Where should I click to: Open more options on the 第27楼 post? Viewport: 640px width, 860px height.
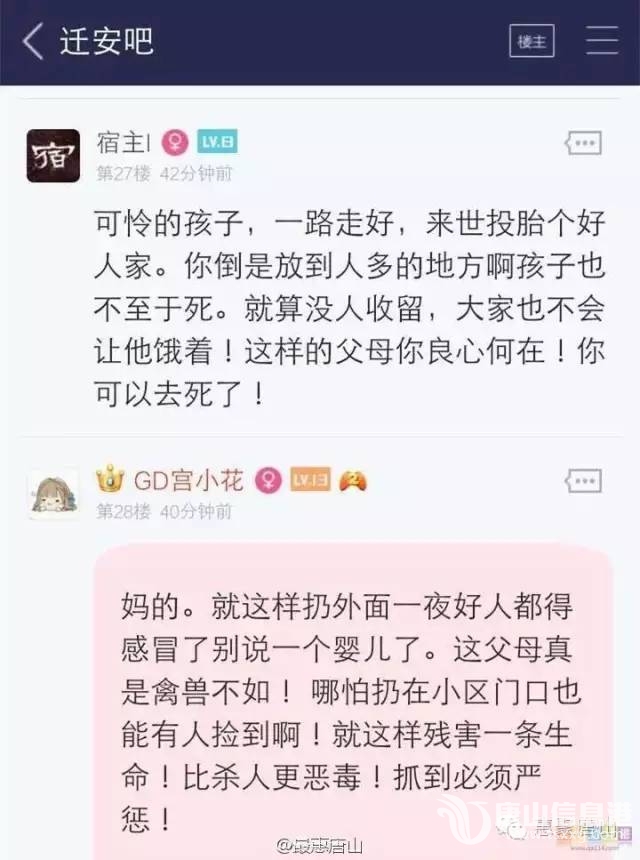tap(583, 143)
